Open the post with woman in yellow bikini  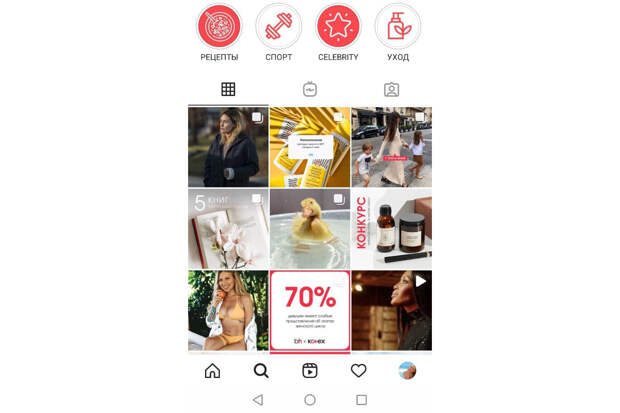[228, 310]
